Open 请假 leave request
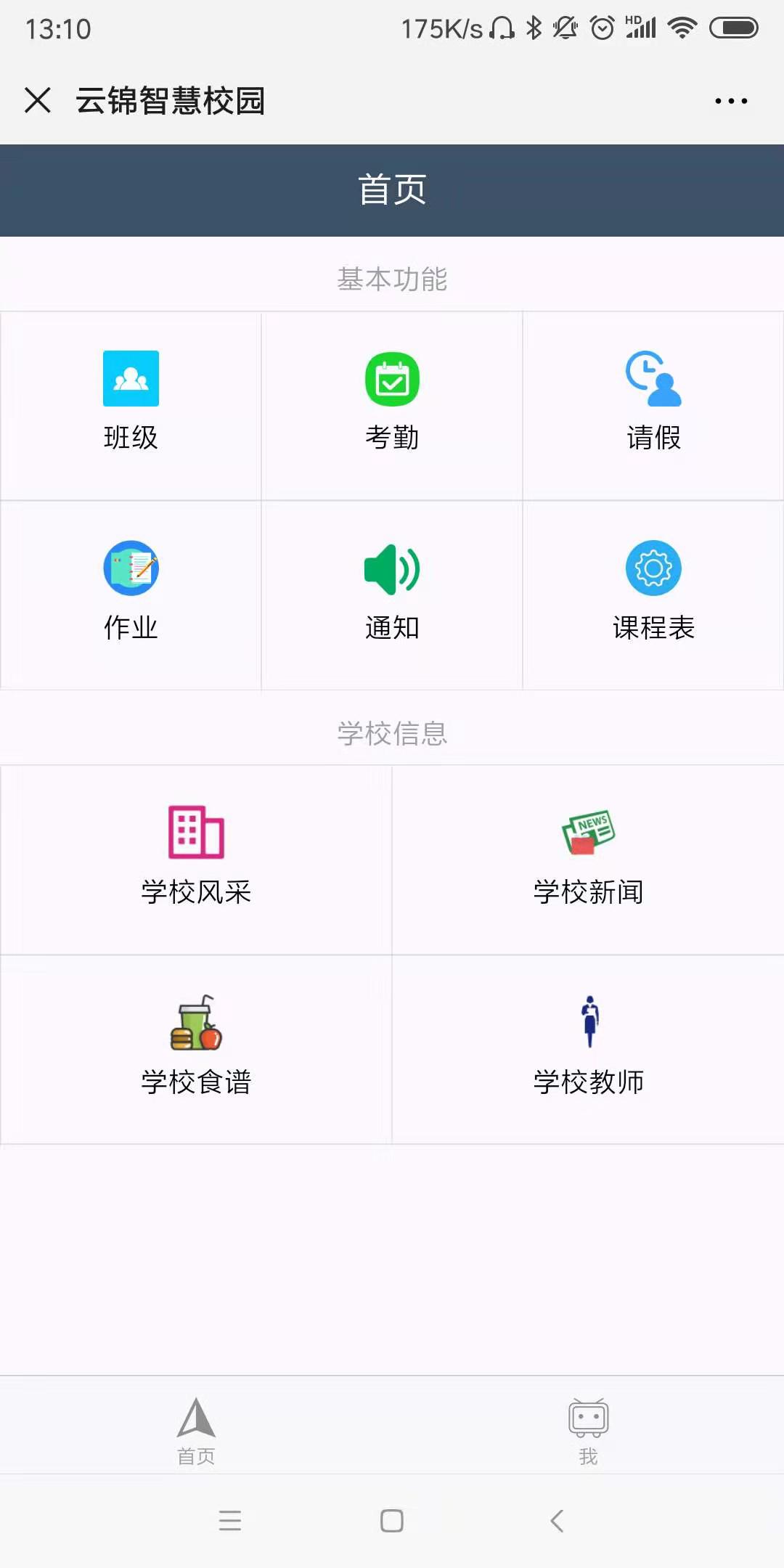 tap(653, 406)
